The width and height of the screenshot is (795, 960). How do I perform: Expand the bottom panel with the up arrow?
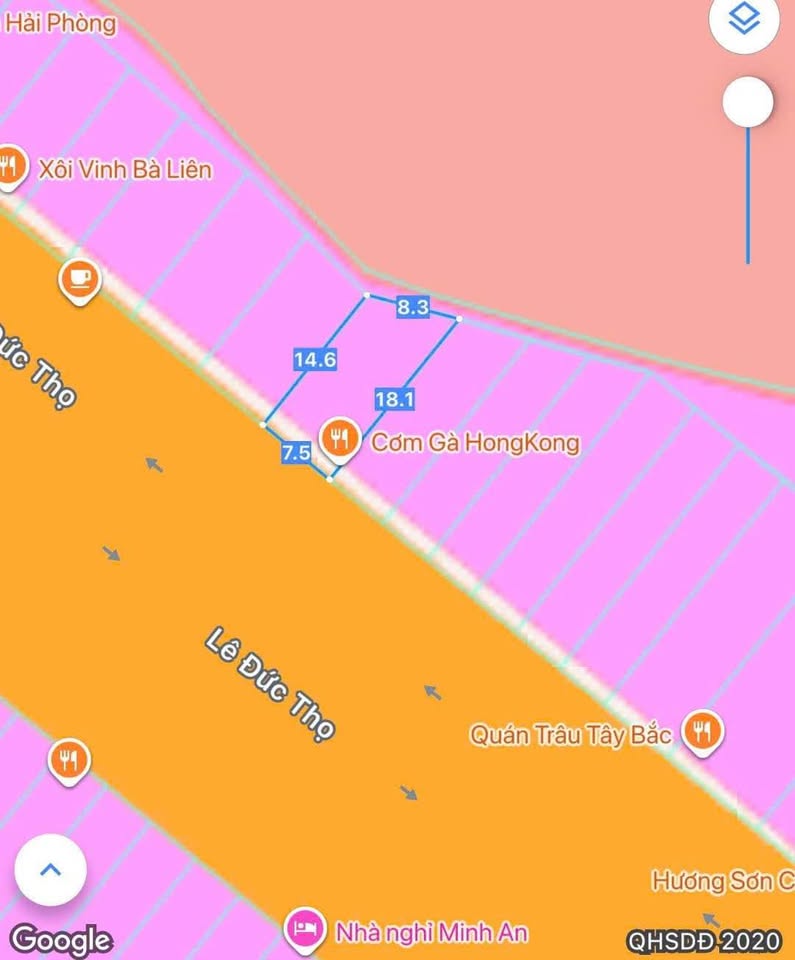click(50, 870)
